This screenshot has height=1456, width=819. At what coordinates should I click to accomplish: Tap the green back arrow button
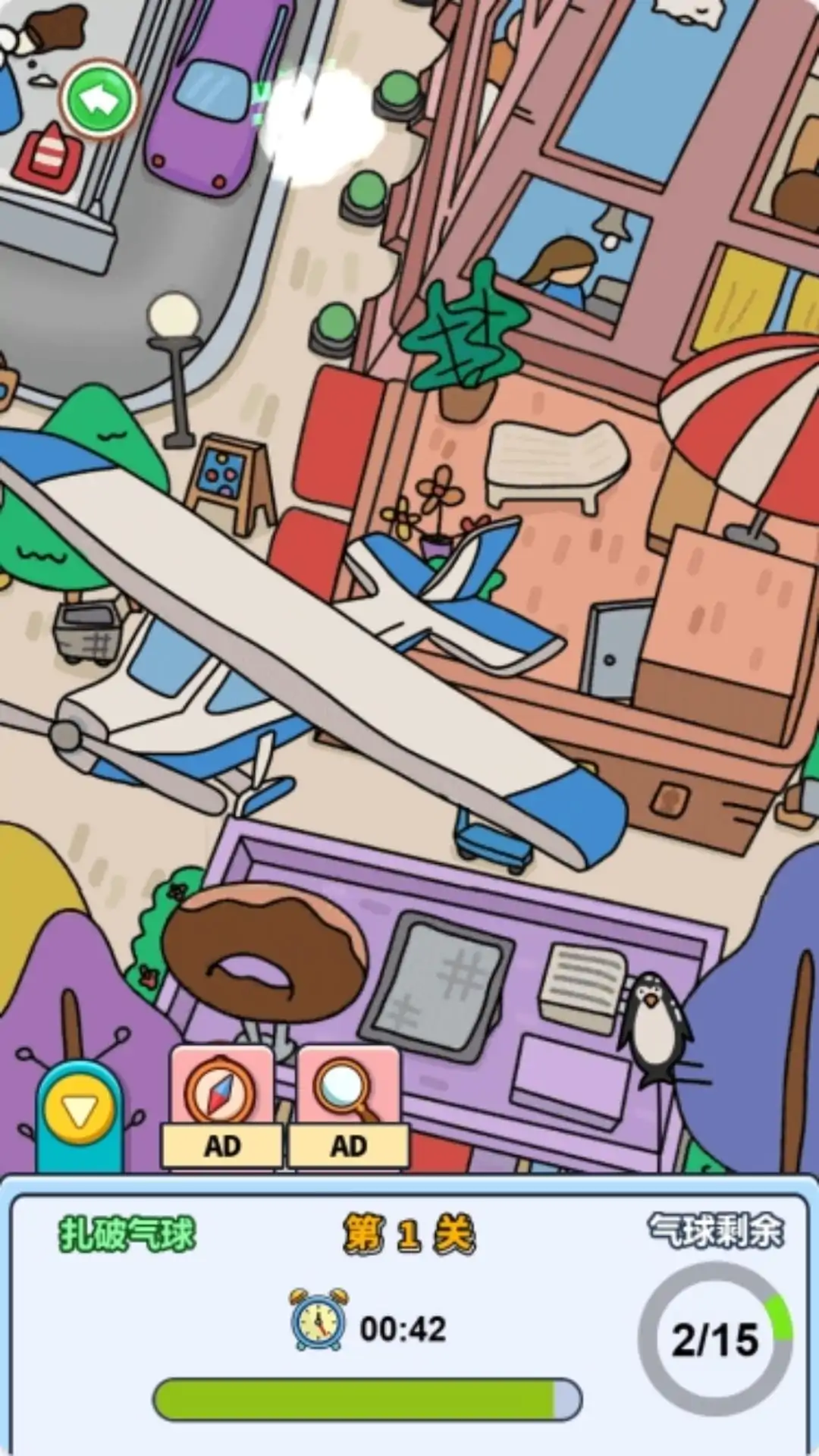pyautogui.click(x=99, y=99)
